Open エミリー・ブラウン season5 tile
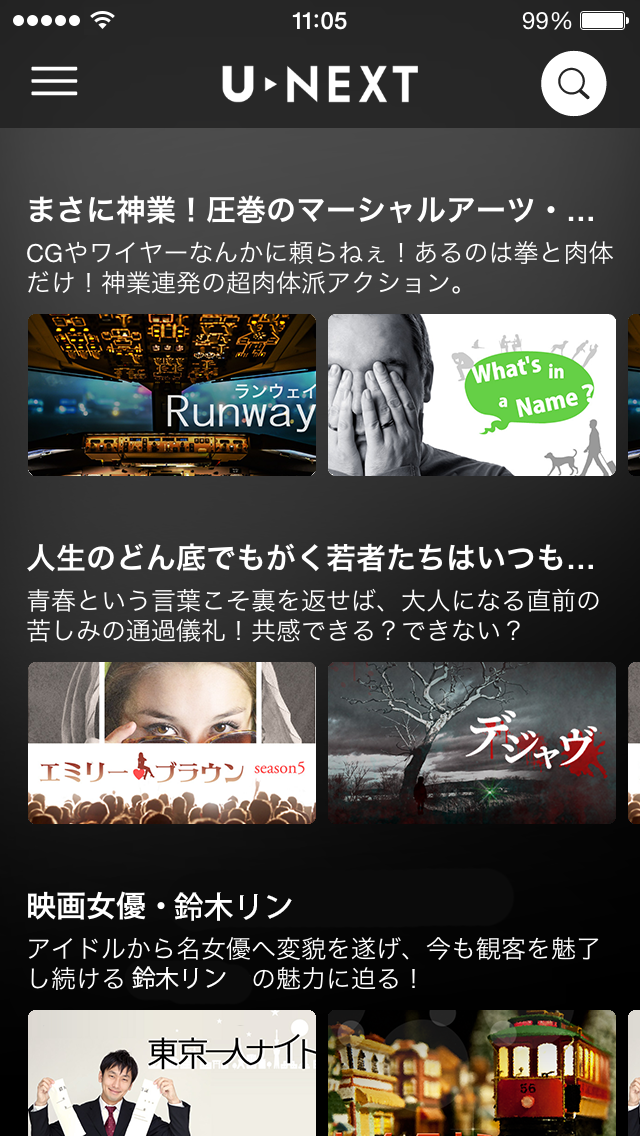 click(x=172, y=743)
